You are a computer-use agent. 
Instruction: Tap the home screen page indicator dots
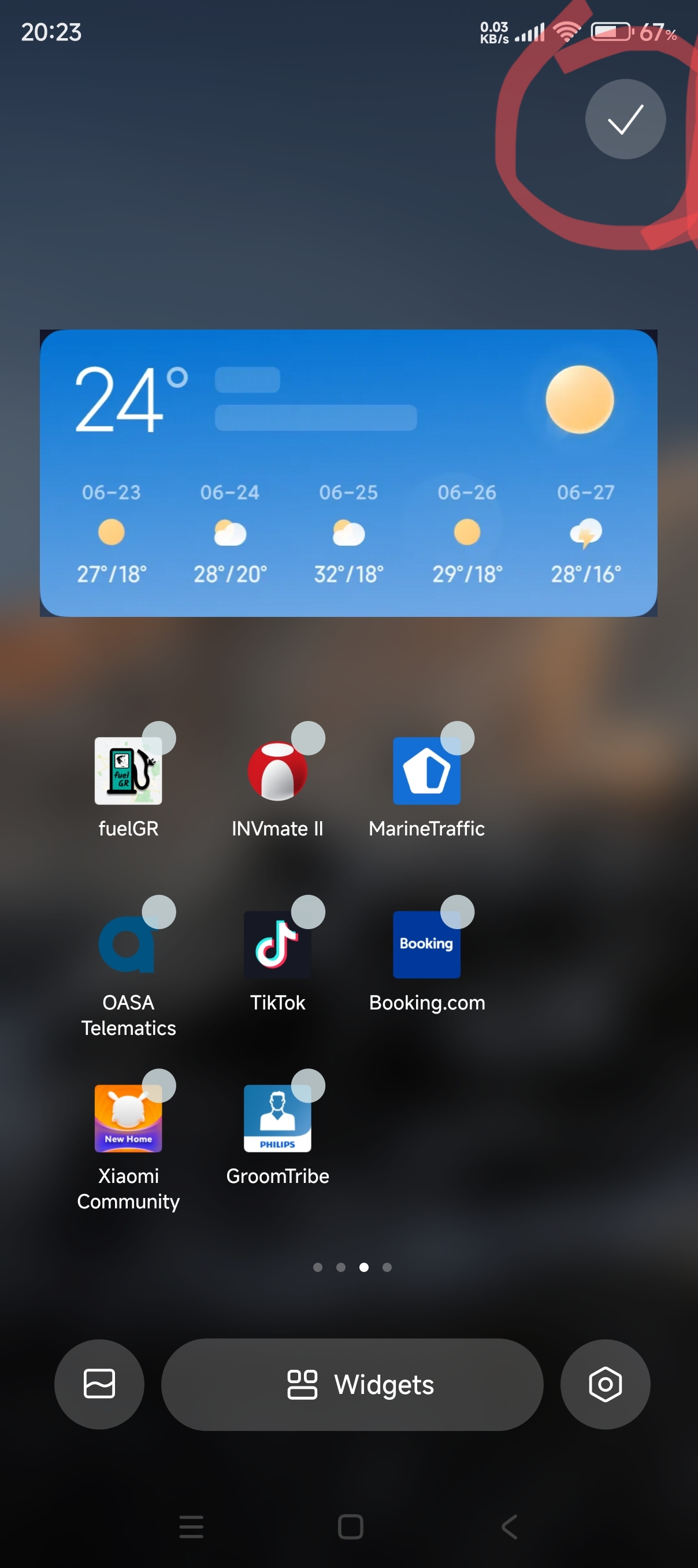352,1267
